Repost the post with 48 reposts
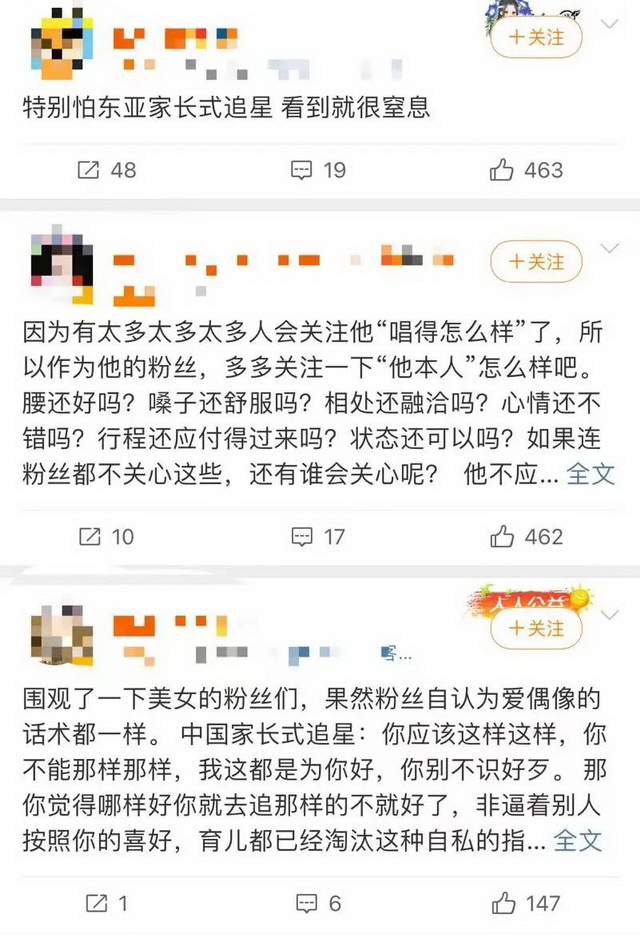Image resolution: width=640 pixels, height=938 pixels. pos(106,170)
